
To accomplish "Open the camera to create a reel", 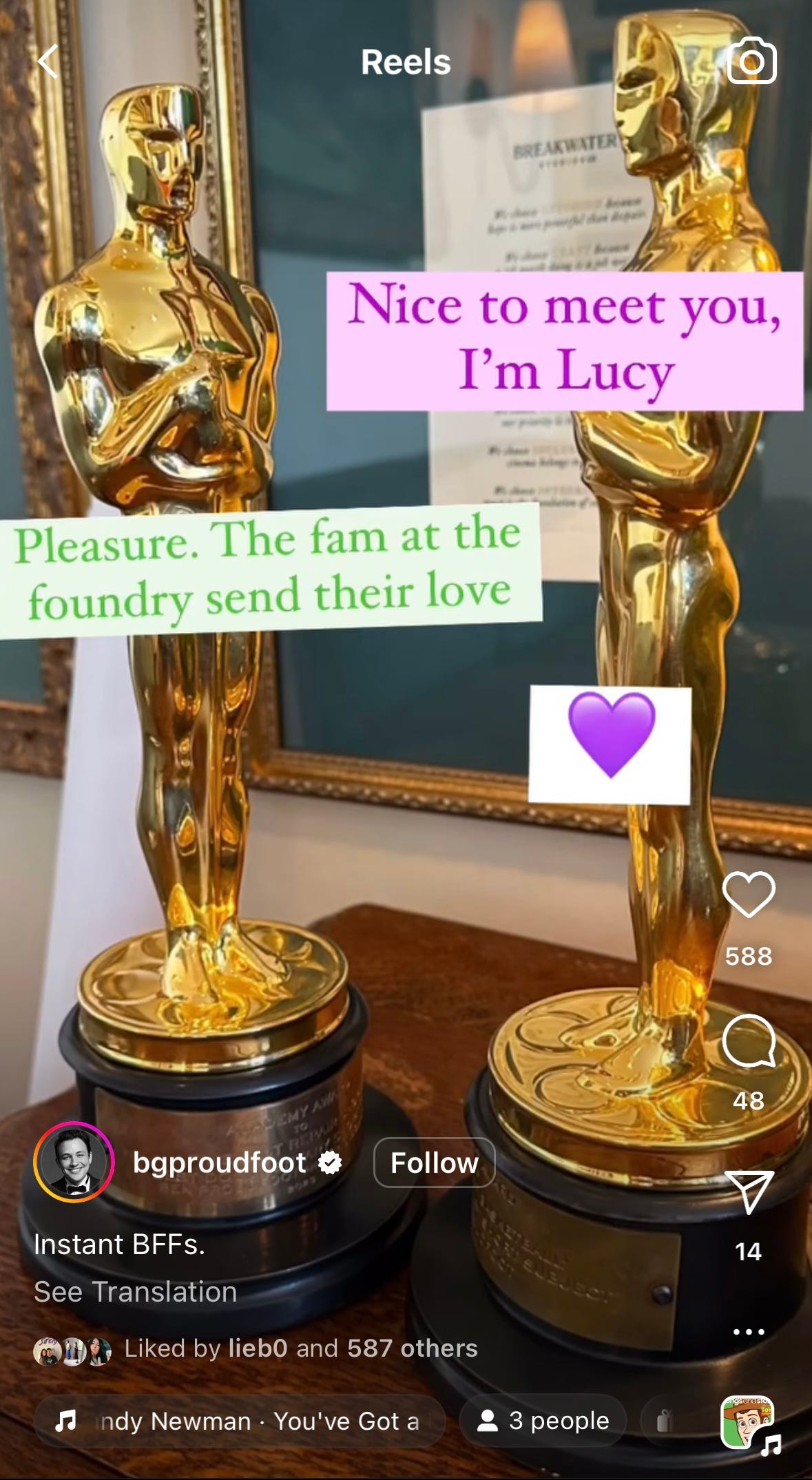I will 751,61.
